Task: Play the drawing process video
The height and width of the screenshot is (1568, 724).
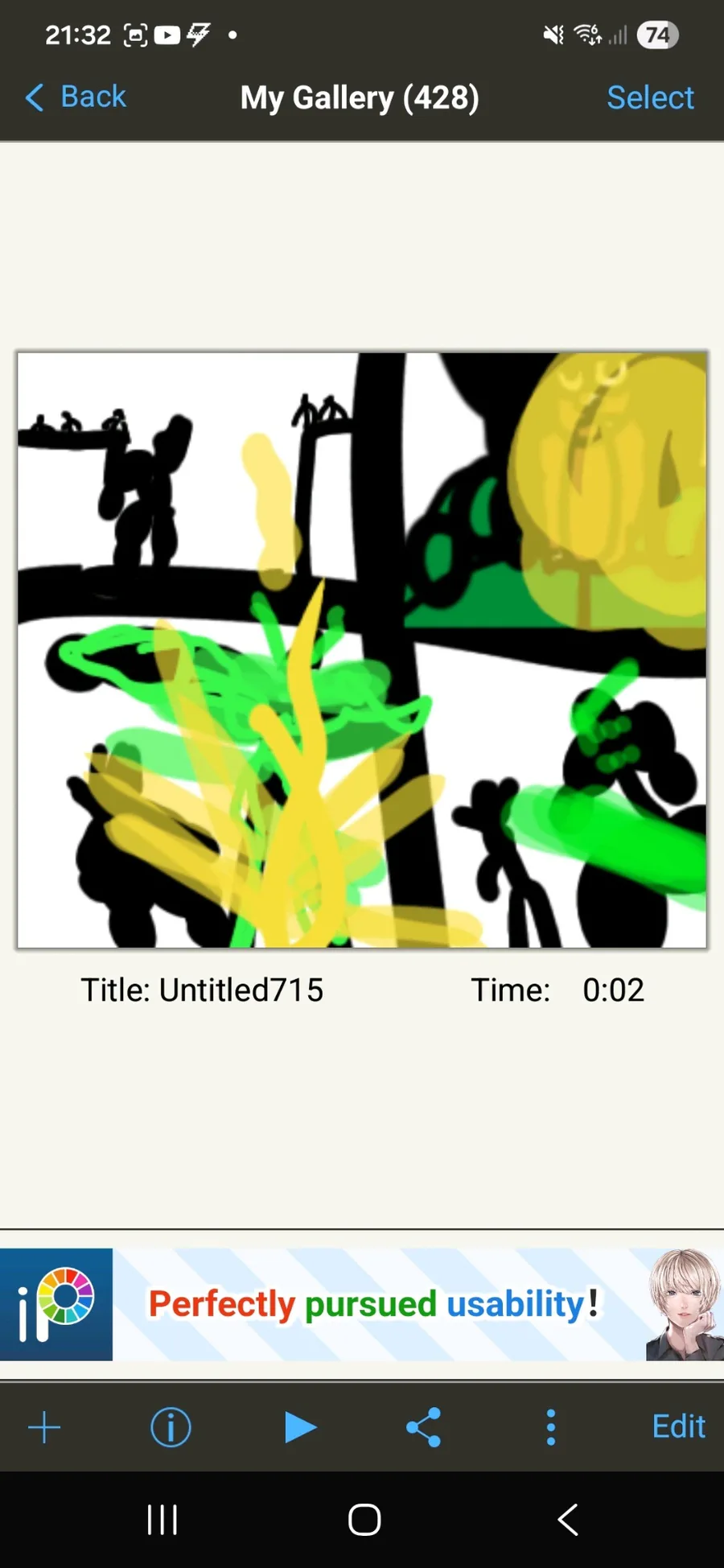Action: click(x=300, y=1428)
